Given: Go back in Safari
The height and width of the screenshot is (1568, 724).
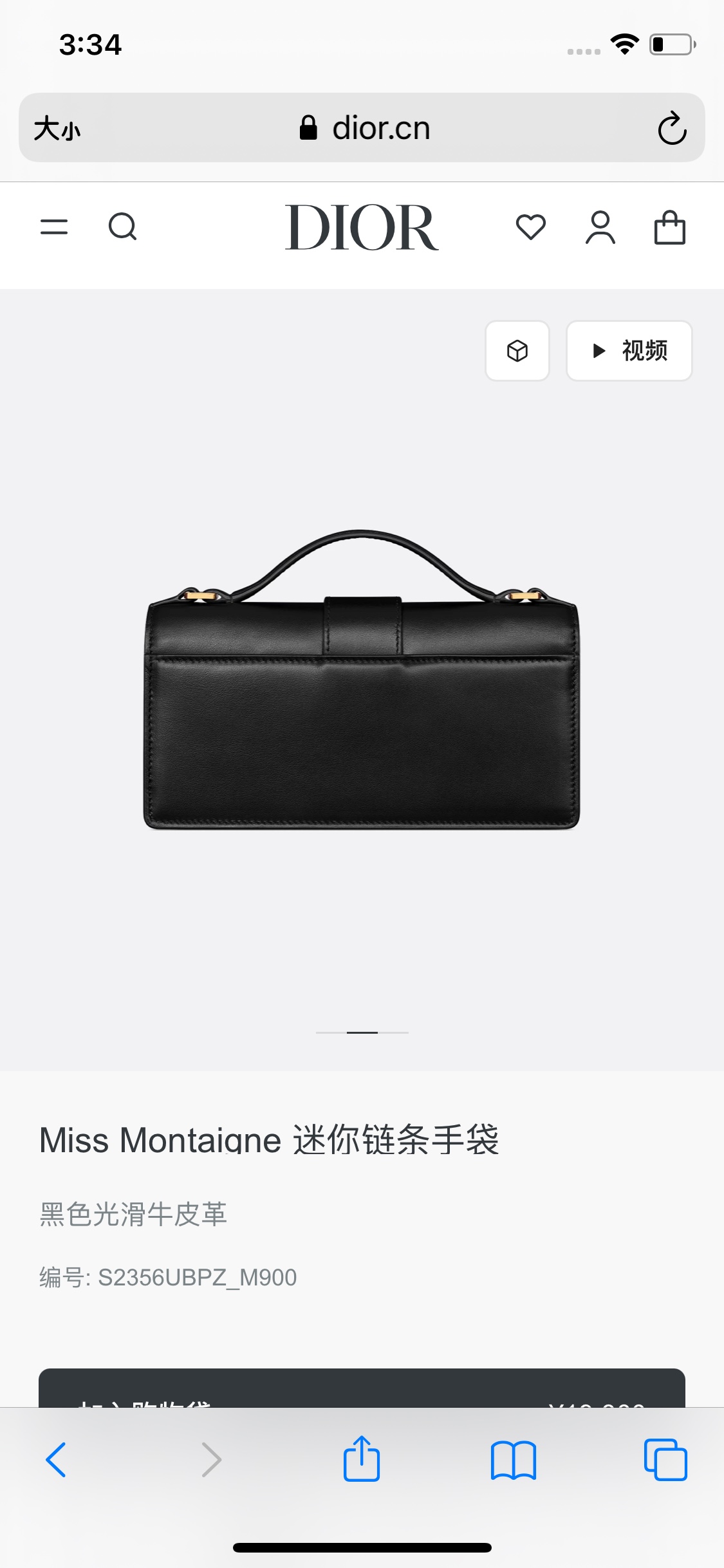Looking at the screenshot, I should [56, 1459].
